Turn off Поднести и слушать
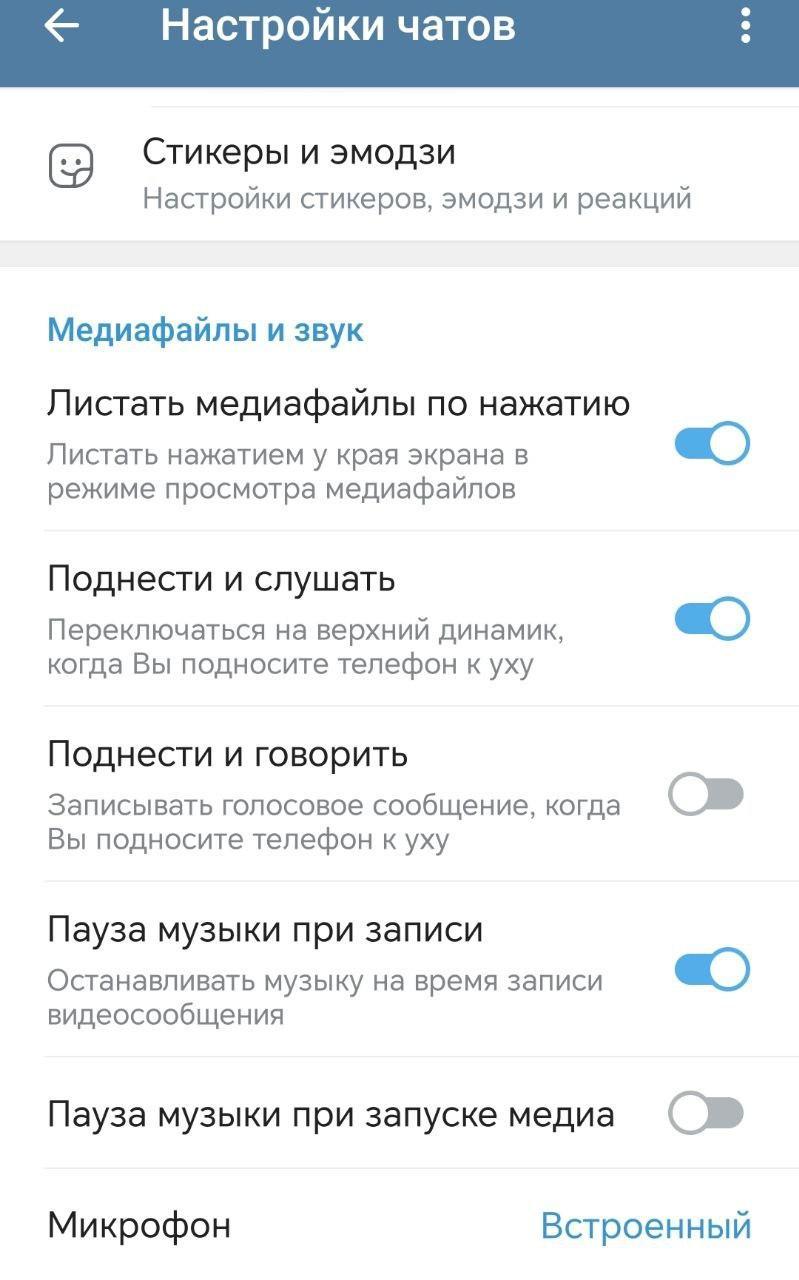This screenshot has width=799, height=1280. pyautogui.click(x=712, y=619)
